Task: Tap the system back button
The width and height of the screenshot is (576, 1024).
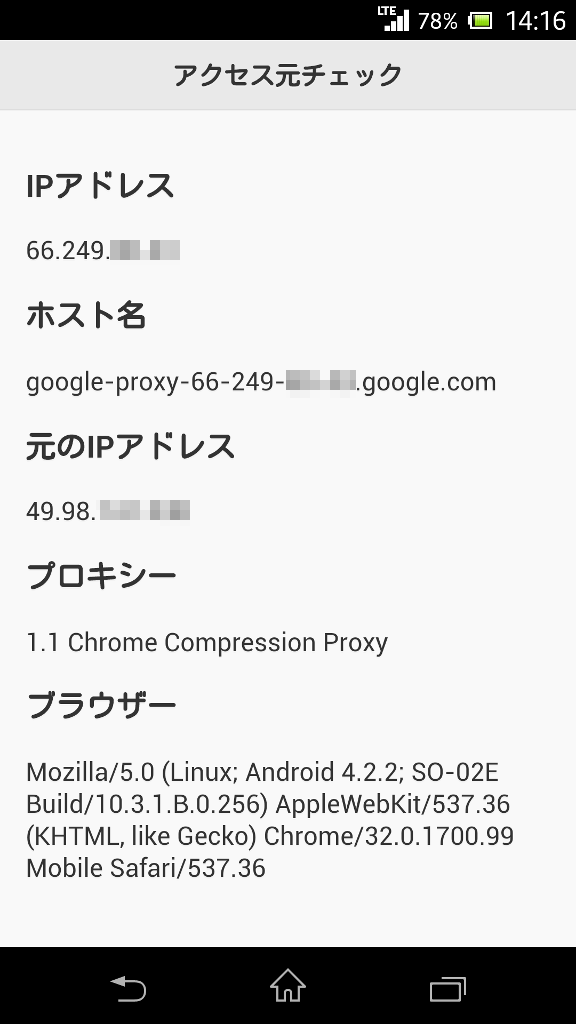Action: tap(128, 987)
